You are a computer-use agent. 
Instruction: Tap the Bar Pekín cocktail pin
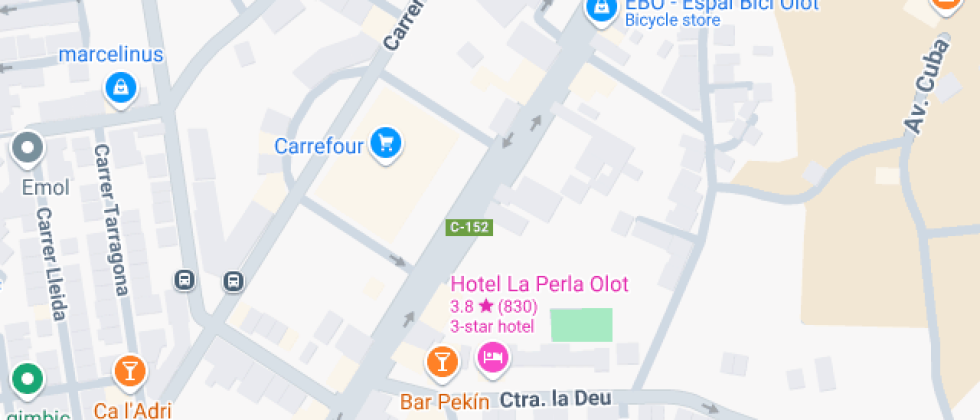click(441, 360)
